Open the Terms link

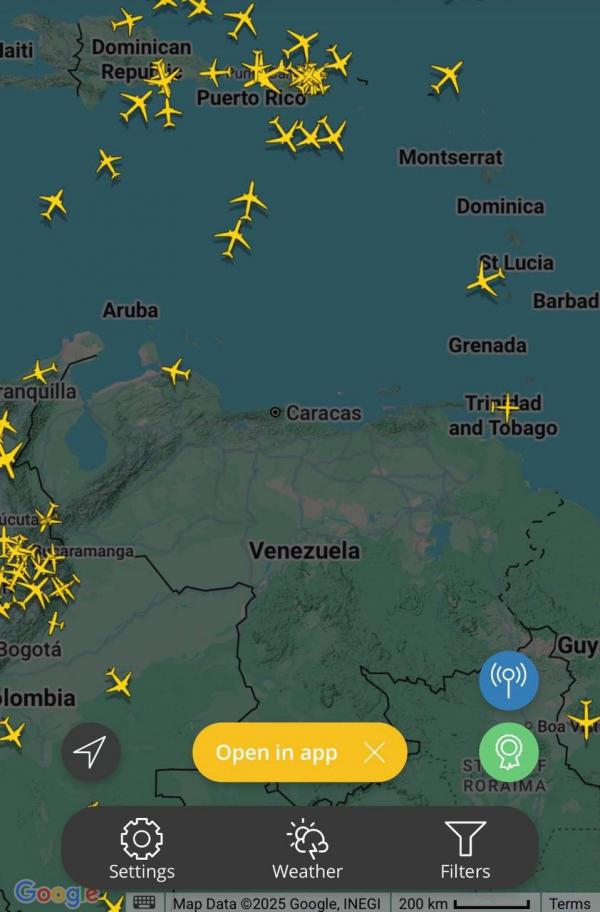point(569,903)
